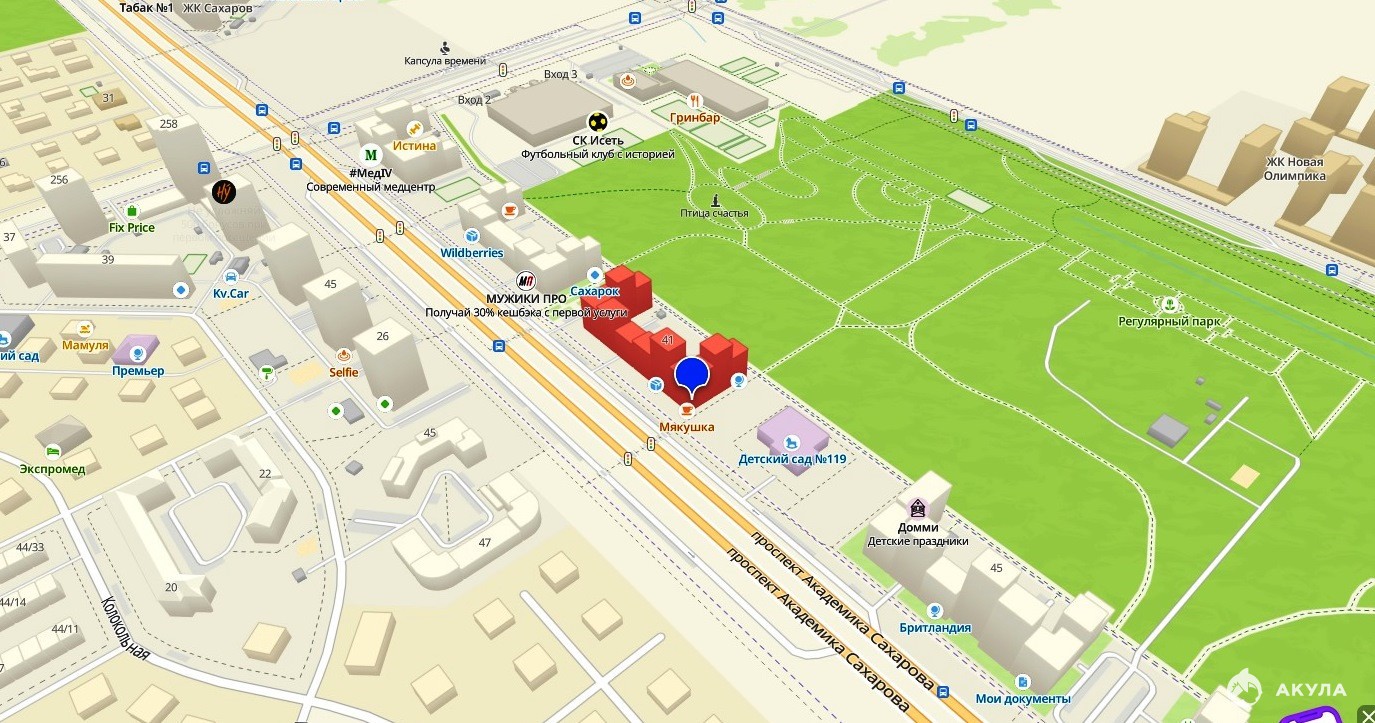Tap the blue location pin marker
Viewport: 1375px width, 723px height.
(x=691, y=374)
